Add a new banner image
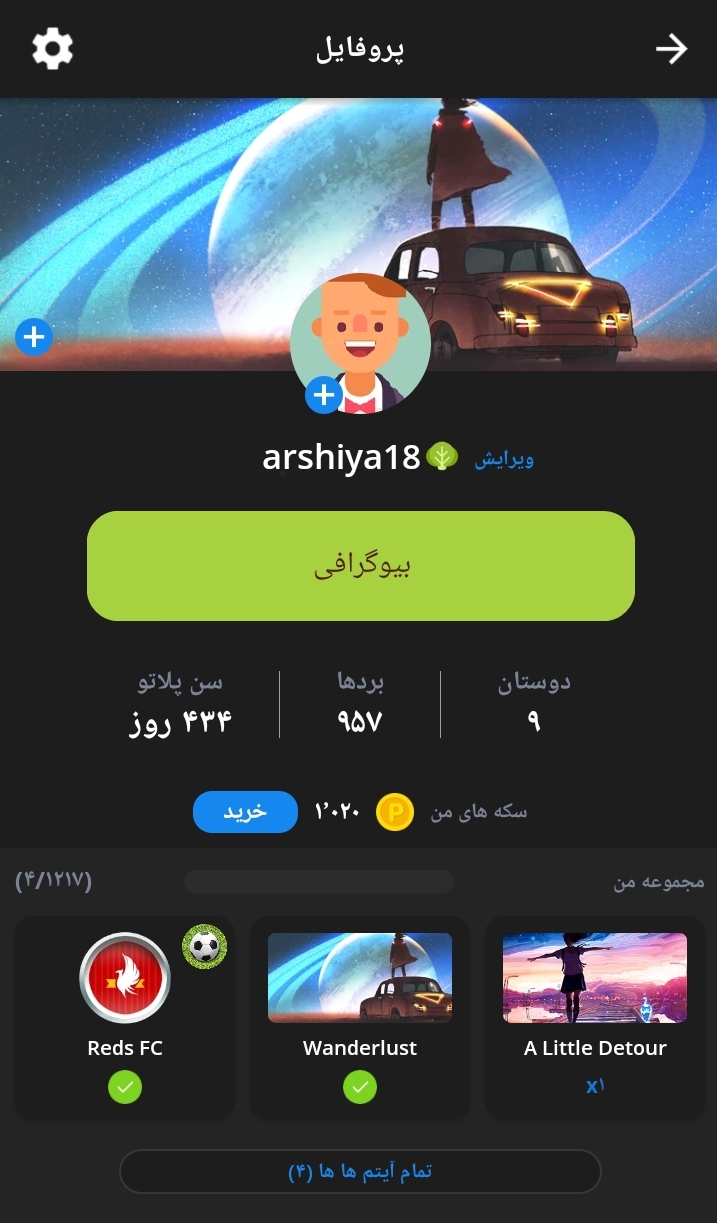 click(34, 338)
